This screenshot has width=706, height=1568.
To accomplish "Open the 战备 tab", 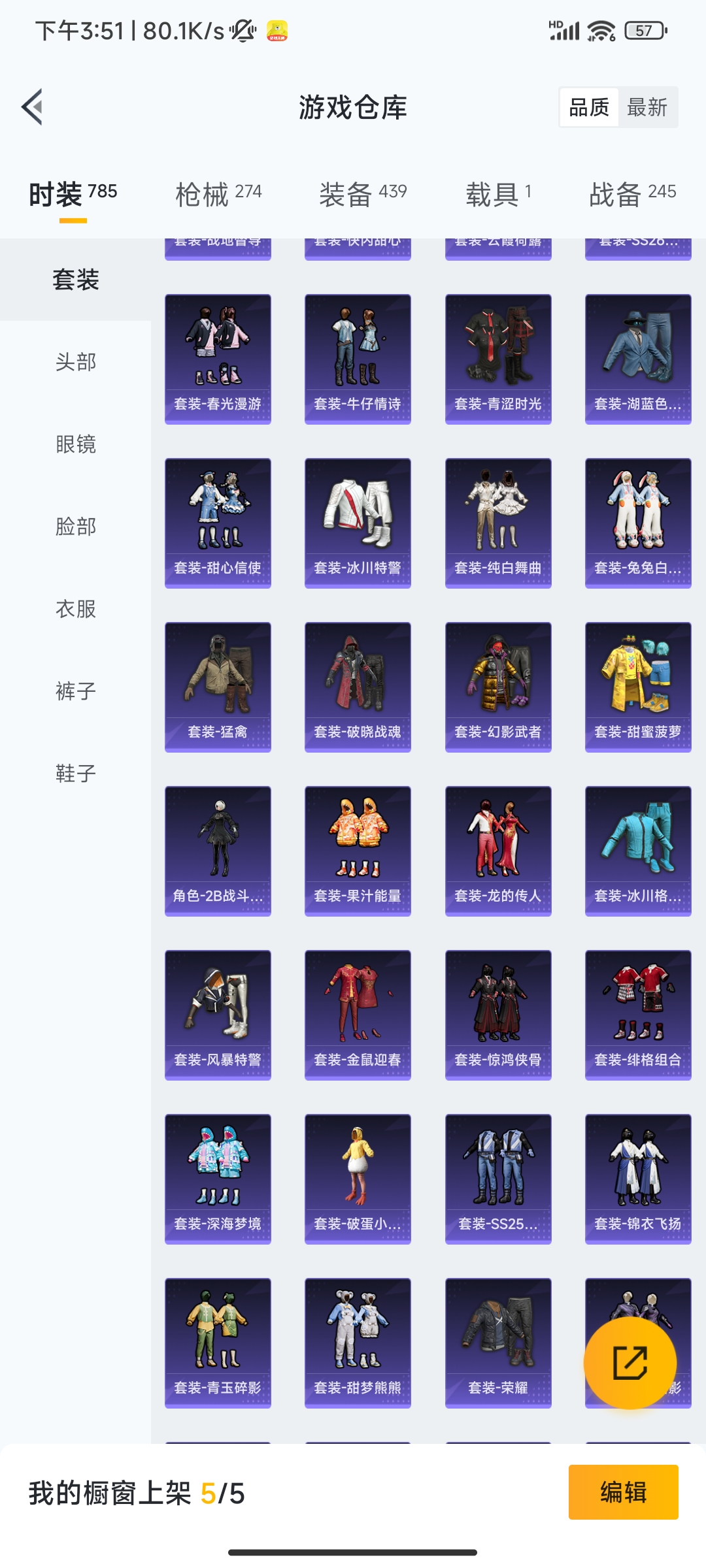I will click(633, 194).
